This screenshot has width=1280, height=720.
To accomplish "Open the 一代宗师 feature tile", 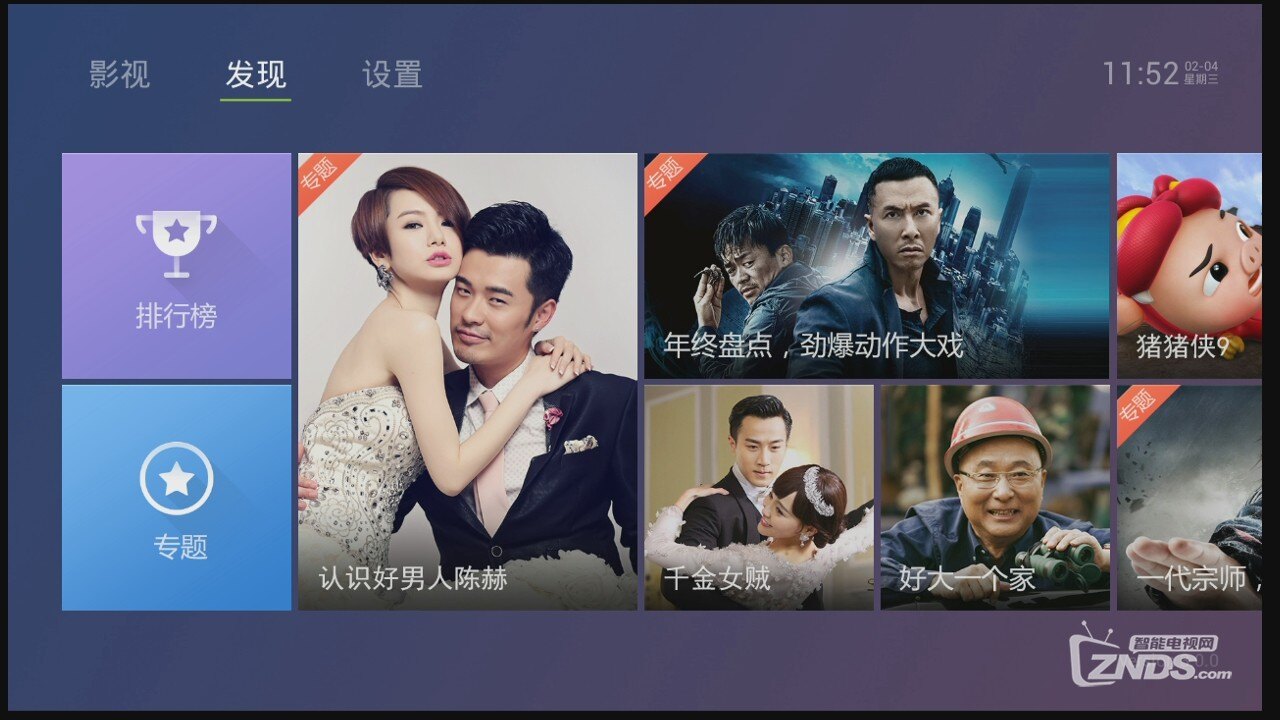I will (1188, 497).
